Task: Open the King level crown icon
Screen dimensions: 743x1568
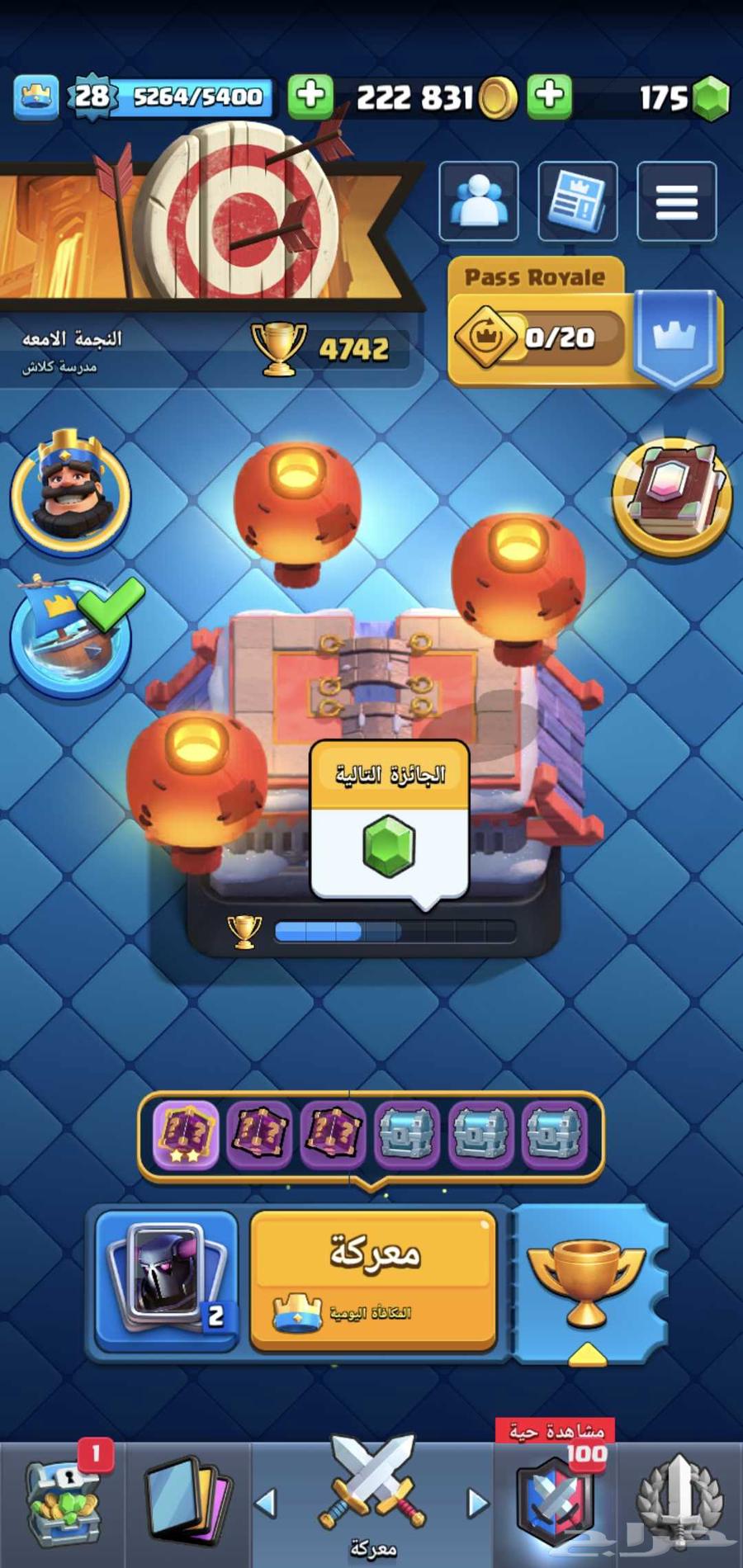Action: (36, 97)
